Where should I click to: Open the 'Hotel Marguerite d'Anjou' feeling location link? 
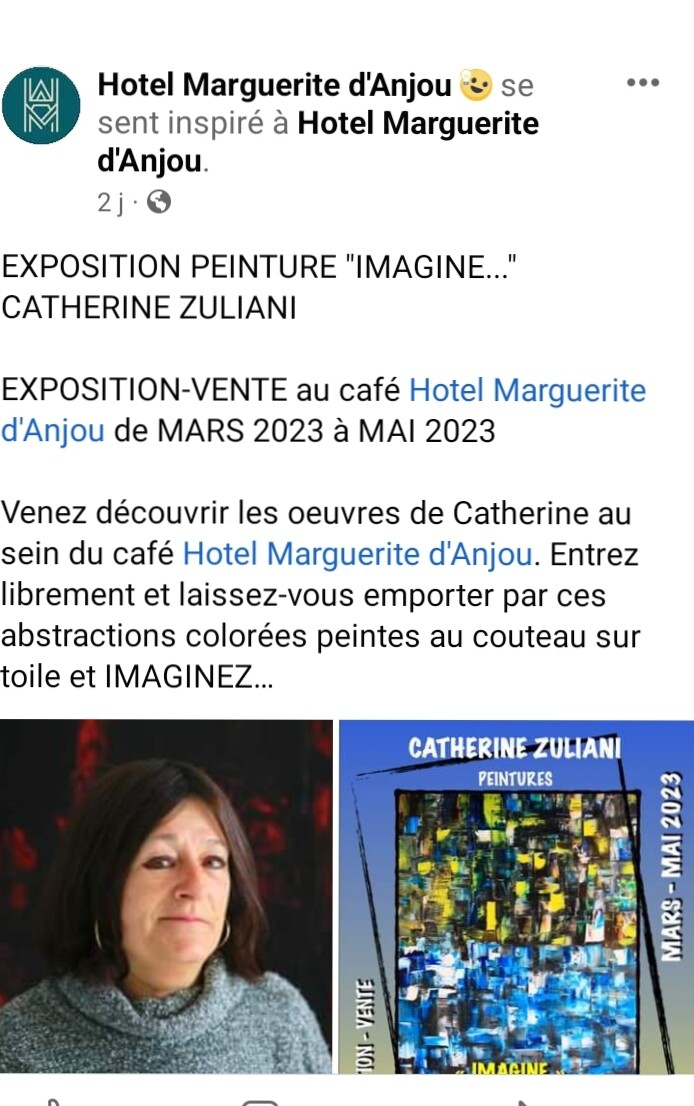tap(418, 124)
